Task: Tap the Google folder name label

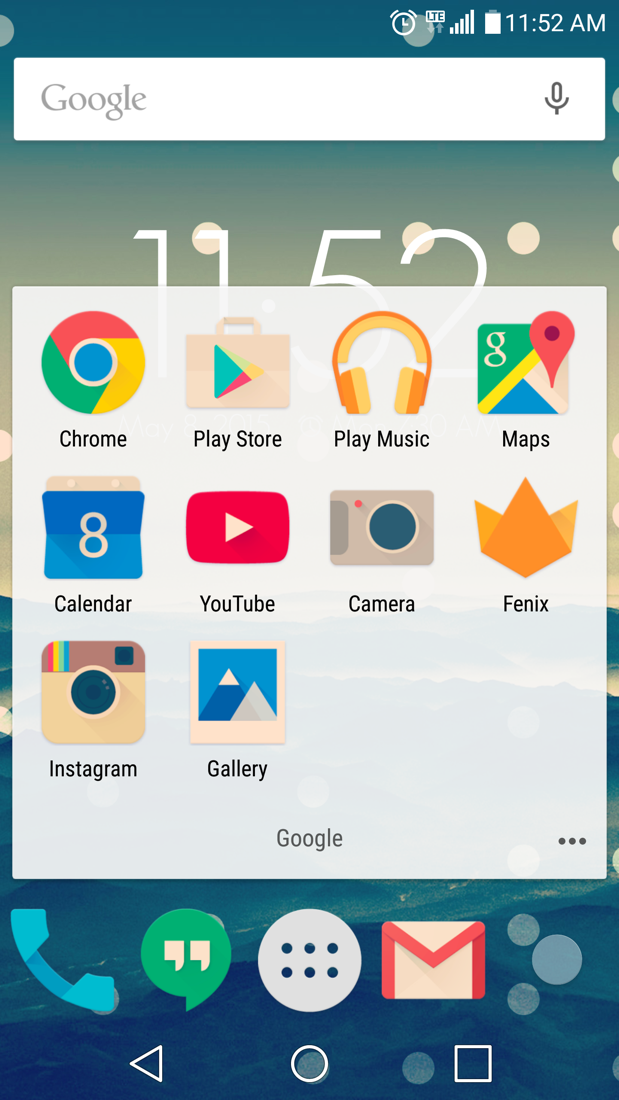Action: [x=309, y=839]
